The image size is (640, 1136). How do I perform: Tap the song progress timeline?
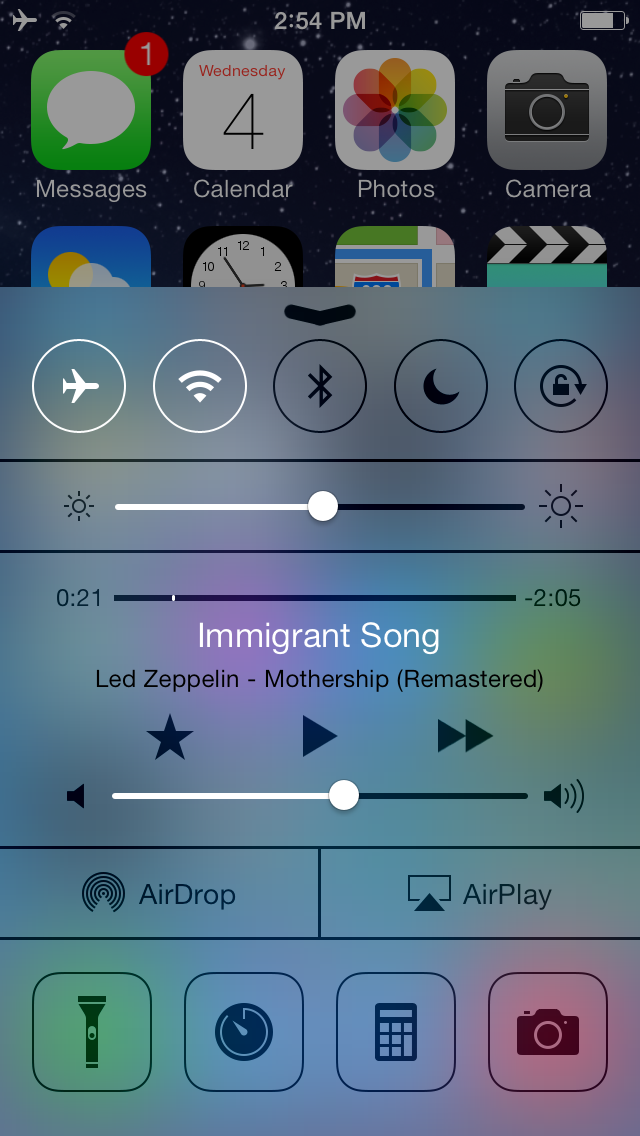click(x=315, y=598)
